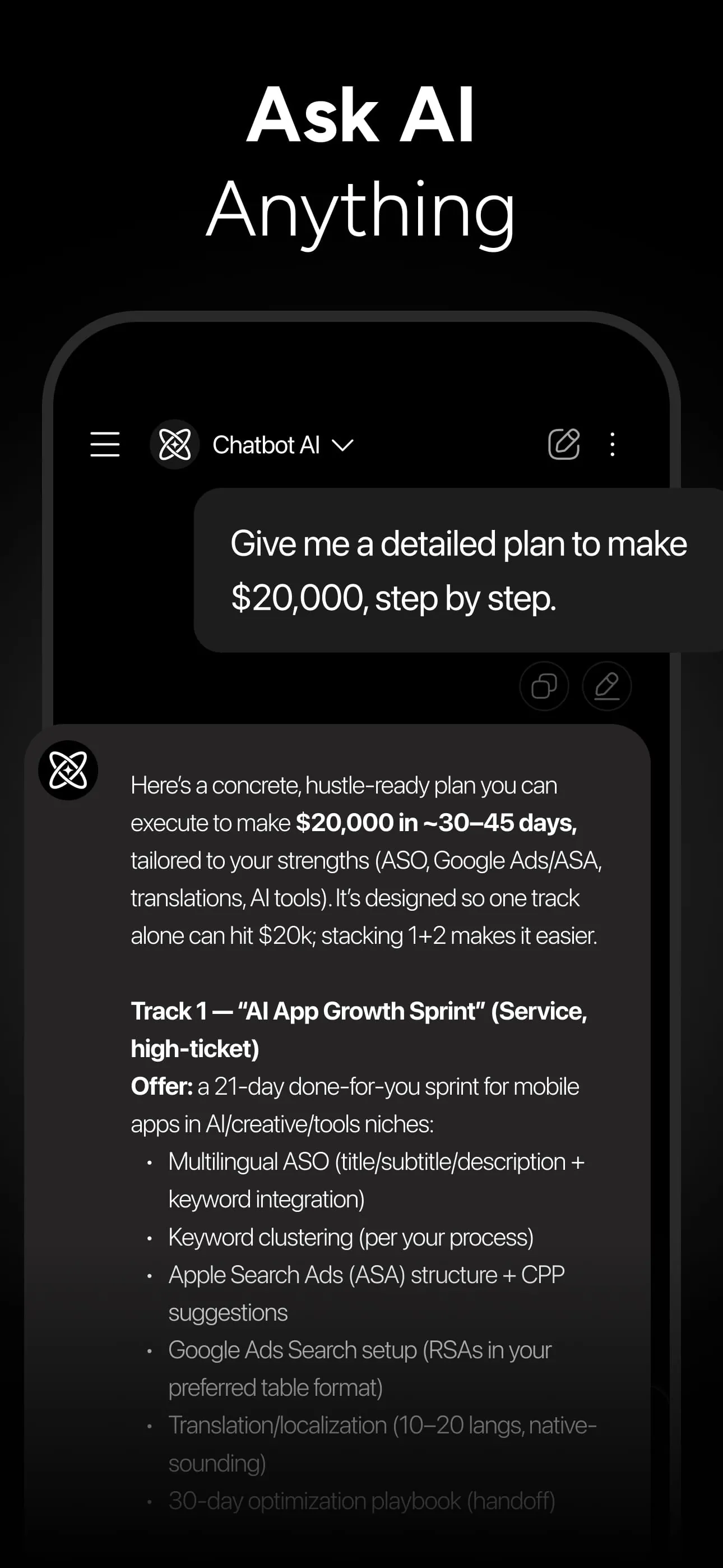Image resolution: width=723 pixels, height=1568 pixels.
Task: Open the sidebar with the hamburger icon
Action: (x=105, y=445)
